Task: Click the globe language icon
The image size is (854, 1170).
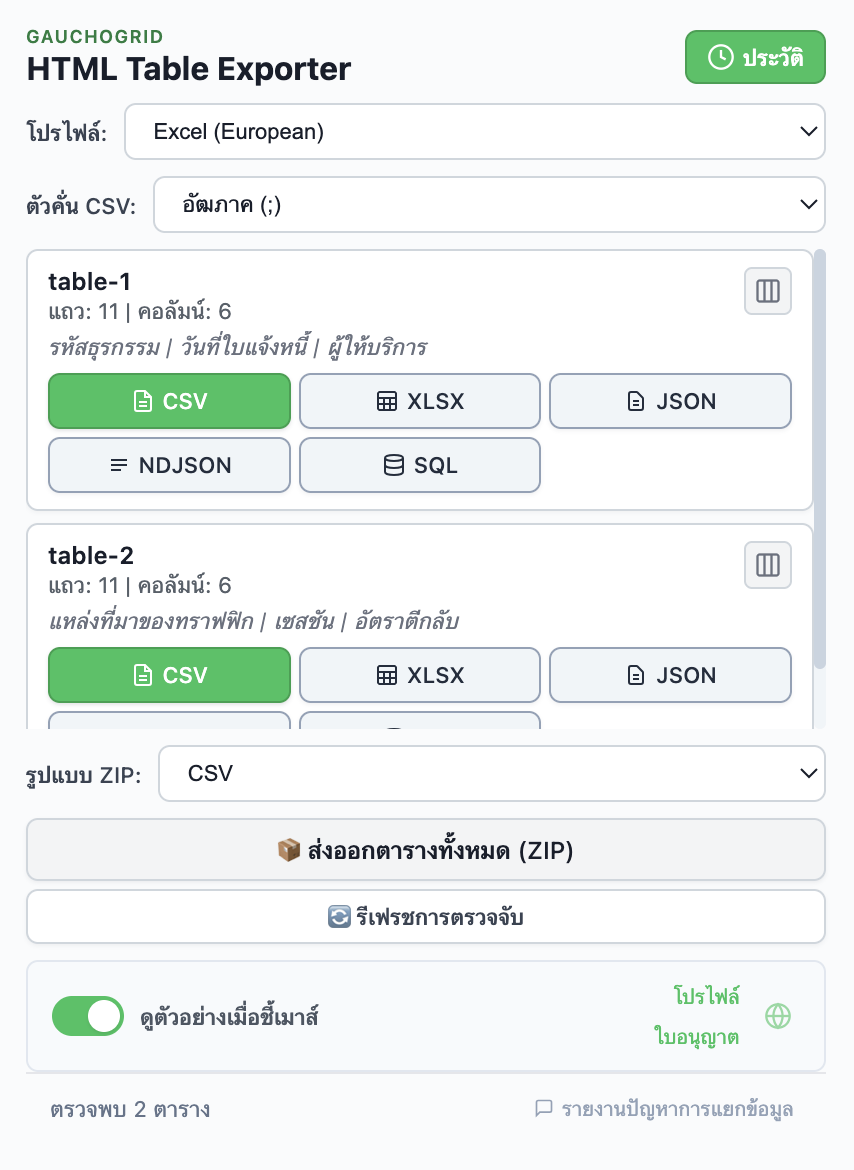Action: 778,1016
